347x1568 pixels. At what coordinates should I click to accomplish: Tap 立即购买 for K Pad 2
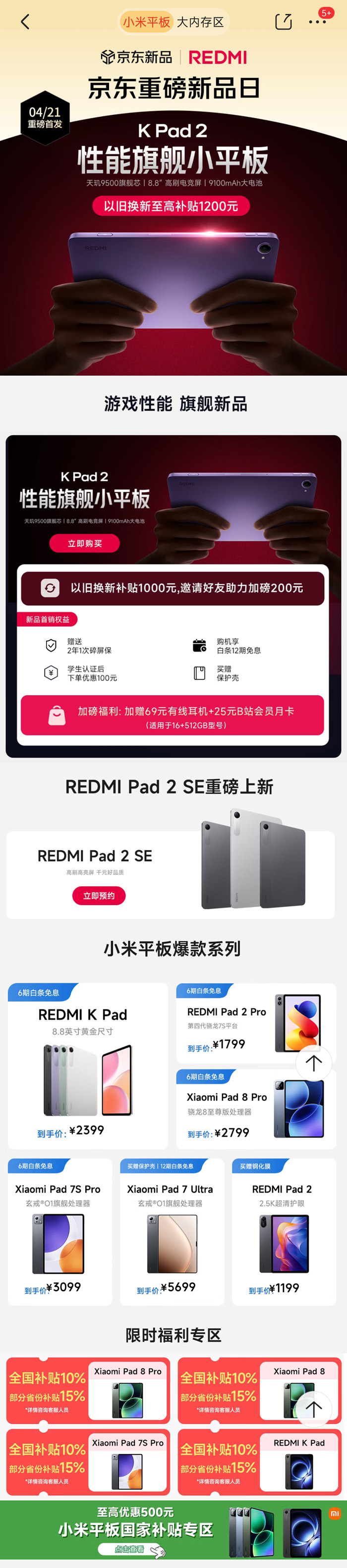84,543
